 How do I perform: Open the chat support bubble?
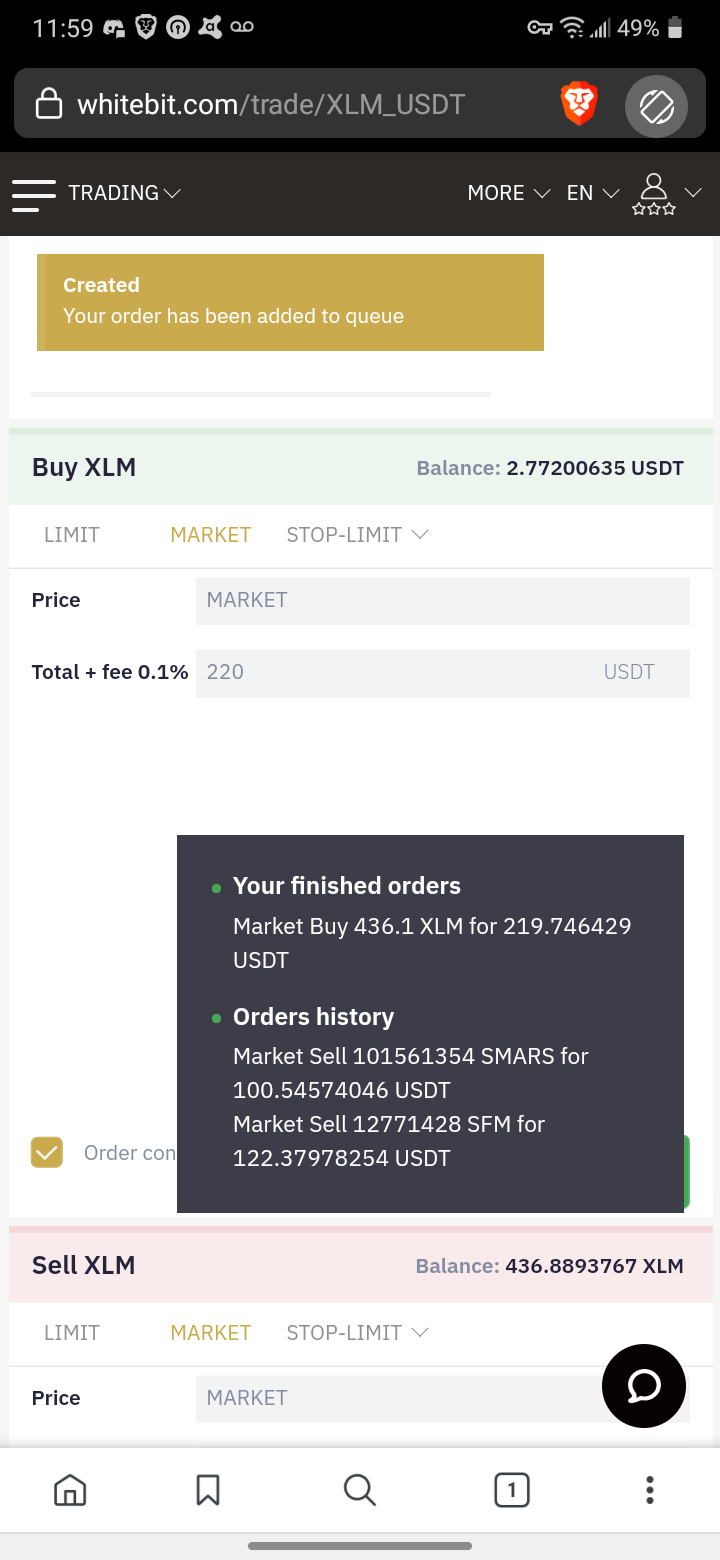pyautogui.click(x=644, y=1386)
